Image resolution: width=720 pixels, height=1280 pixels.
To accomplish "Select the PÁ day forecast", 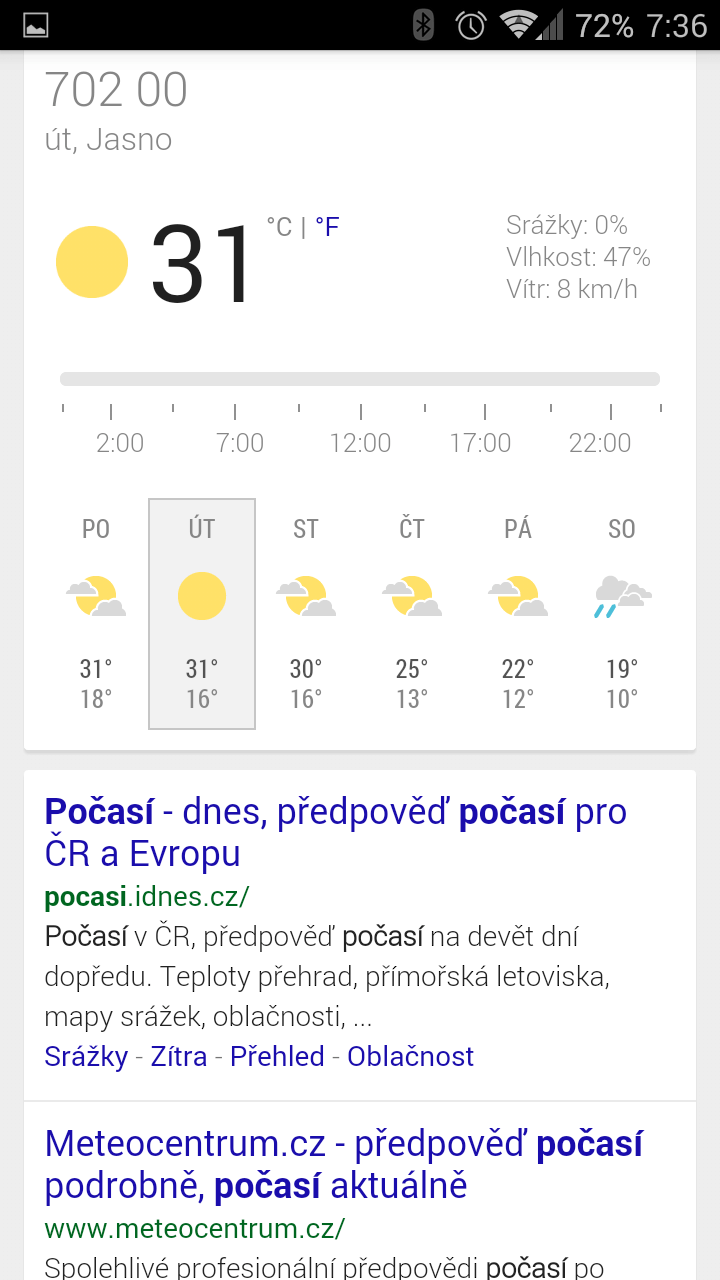I will 518,614.
